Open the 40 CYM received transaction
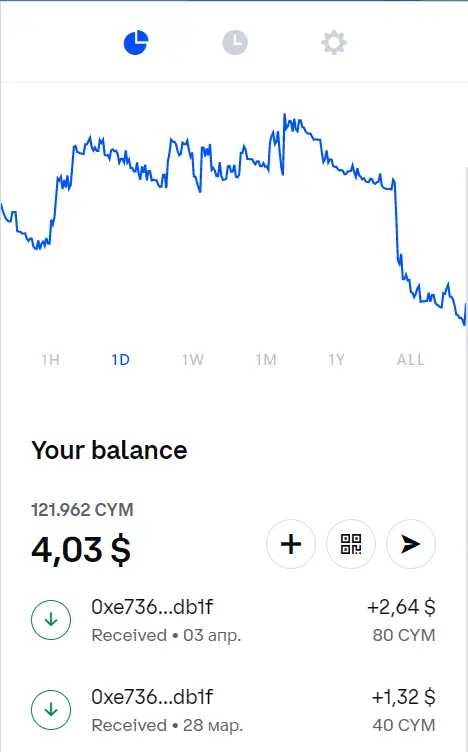The width and height of the screenshot is (468, 752). 234,710
